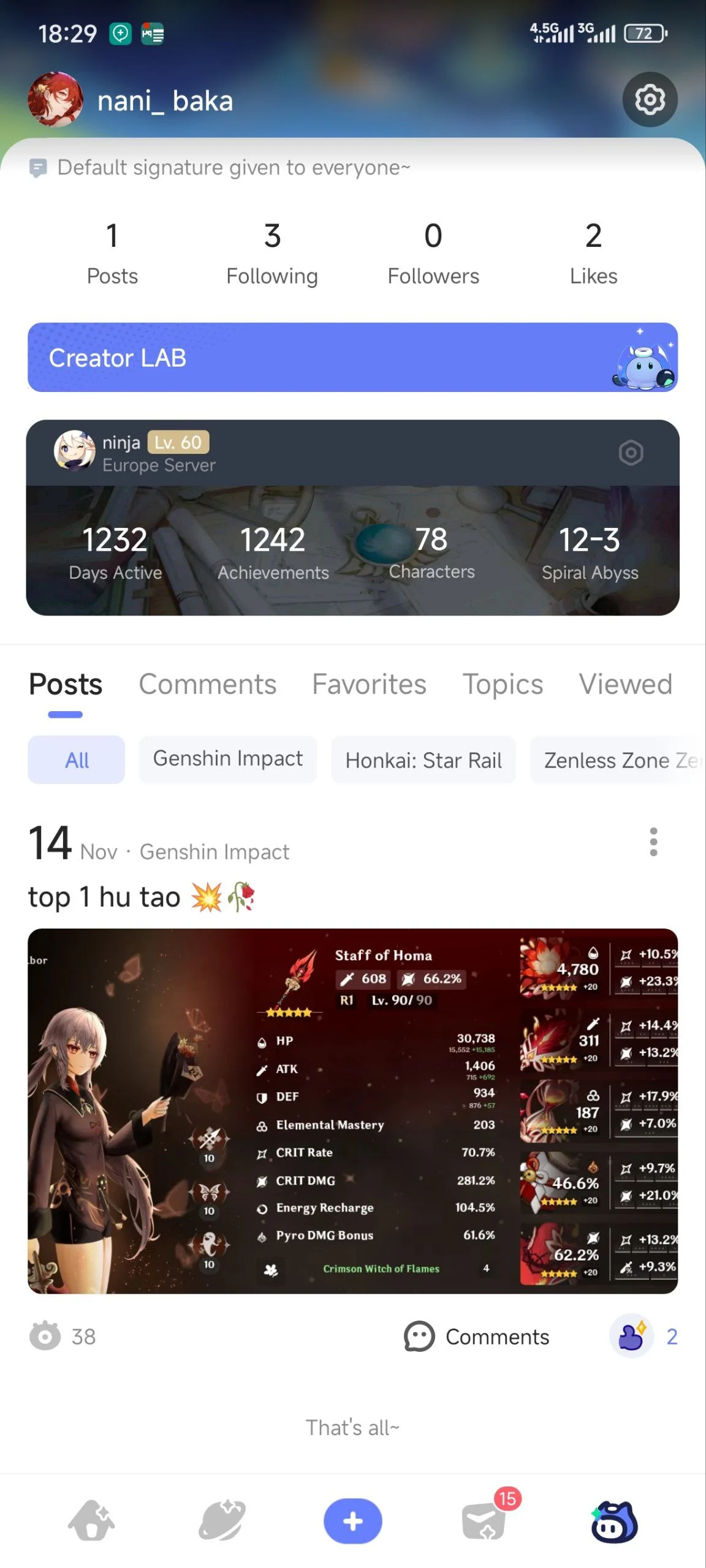Open the messages tab with 15 badge
The height and width of the screenshot is (1568, 706).
(x=484, y=1521)
